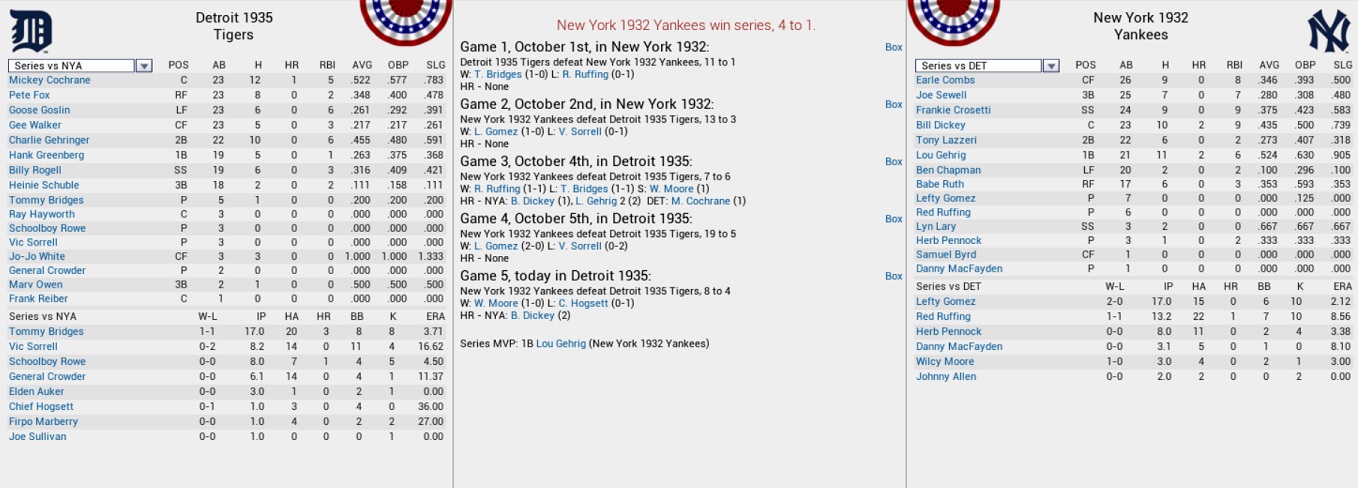The height and width of the screenshot is (488, 1358).
Task: Open the Game 5 box score
Action: (x=893, y=276)
